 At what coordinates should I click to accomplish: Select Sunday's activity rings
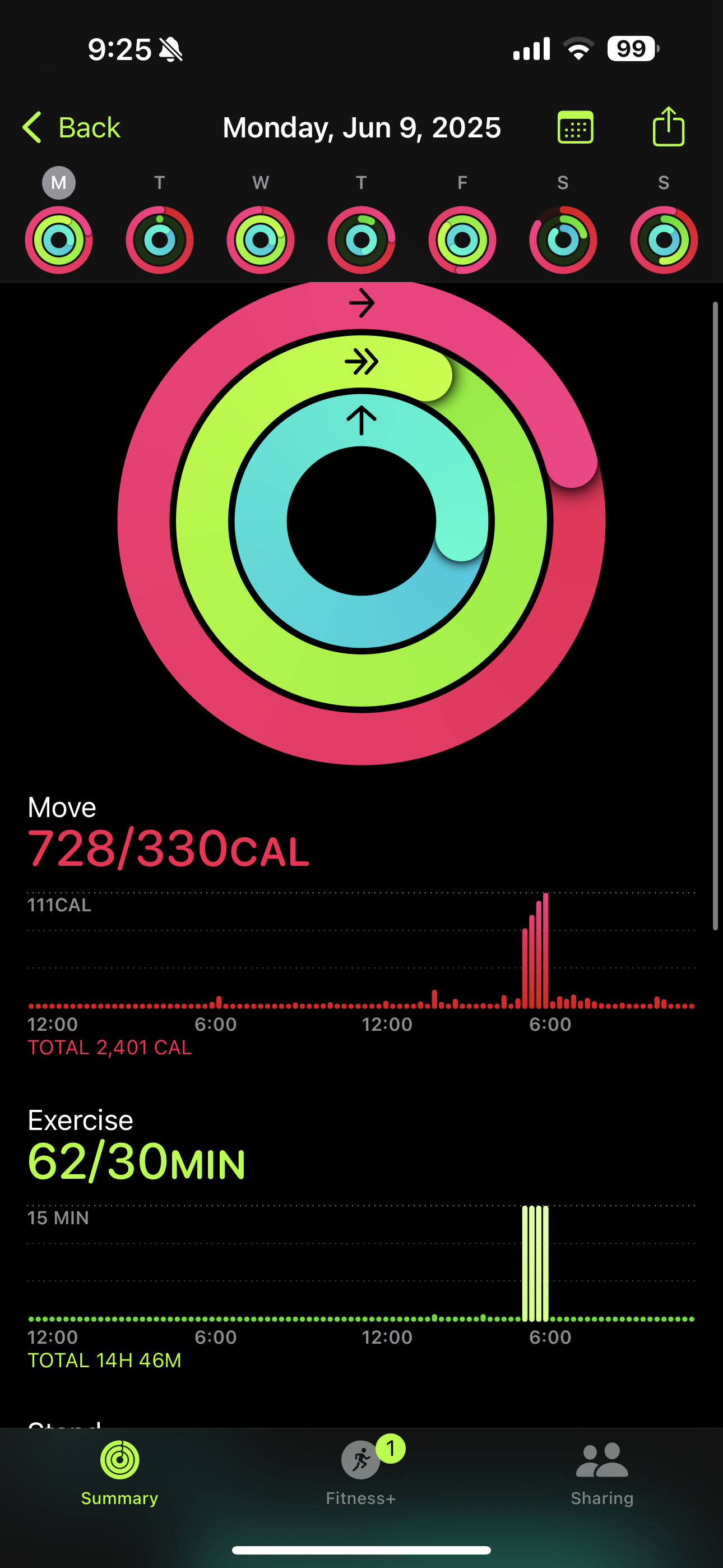[x=664, y=239]
